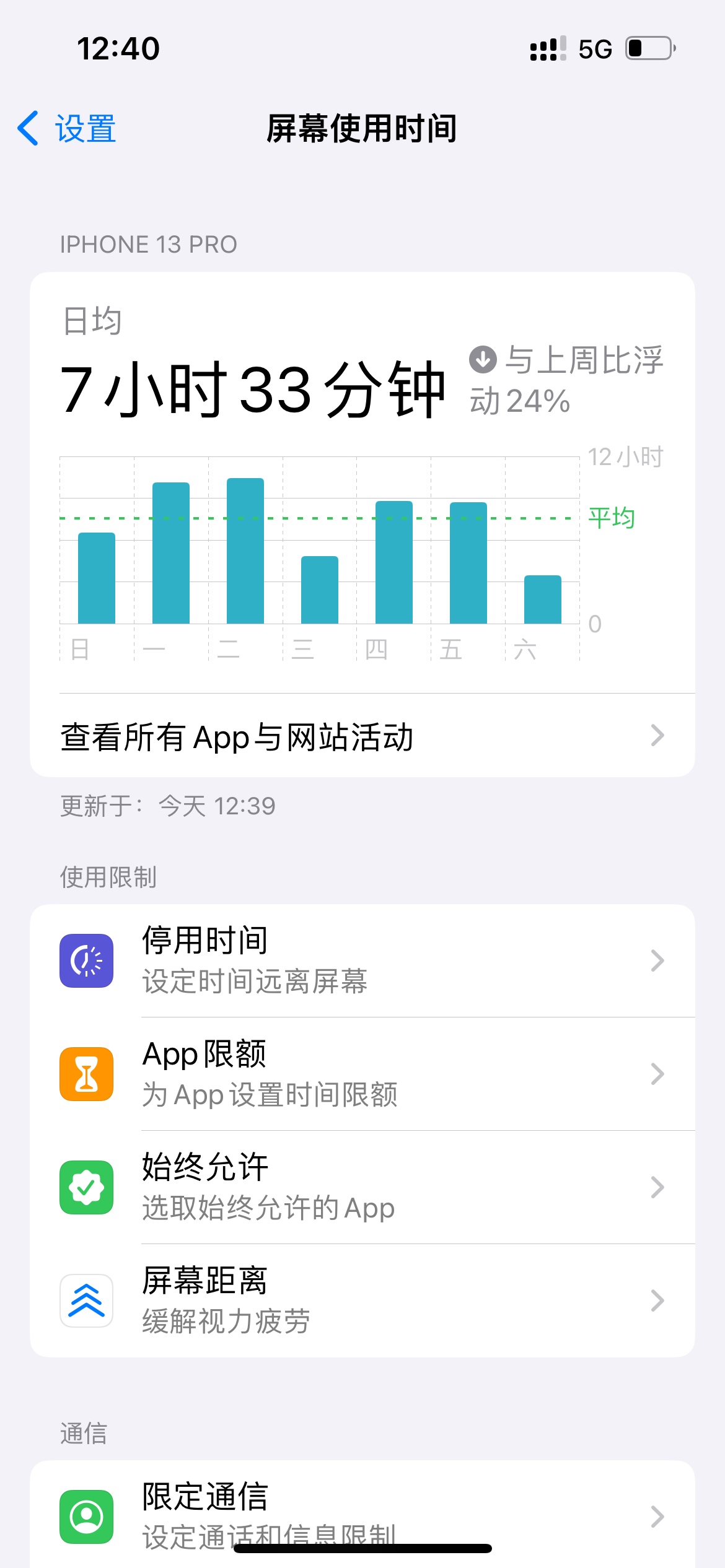Open 查看所有 App 与网站活动
Viewport: 725px width, 1568px height.
tap(362, 736)
